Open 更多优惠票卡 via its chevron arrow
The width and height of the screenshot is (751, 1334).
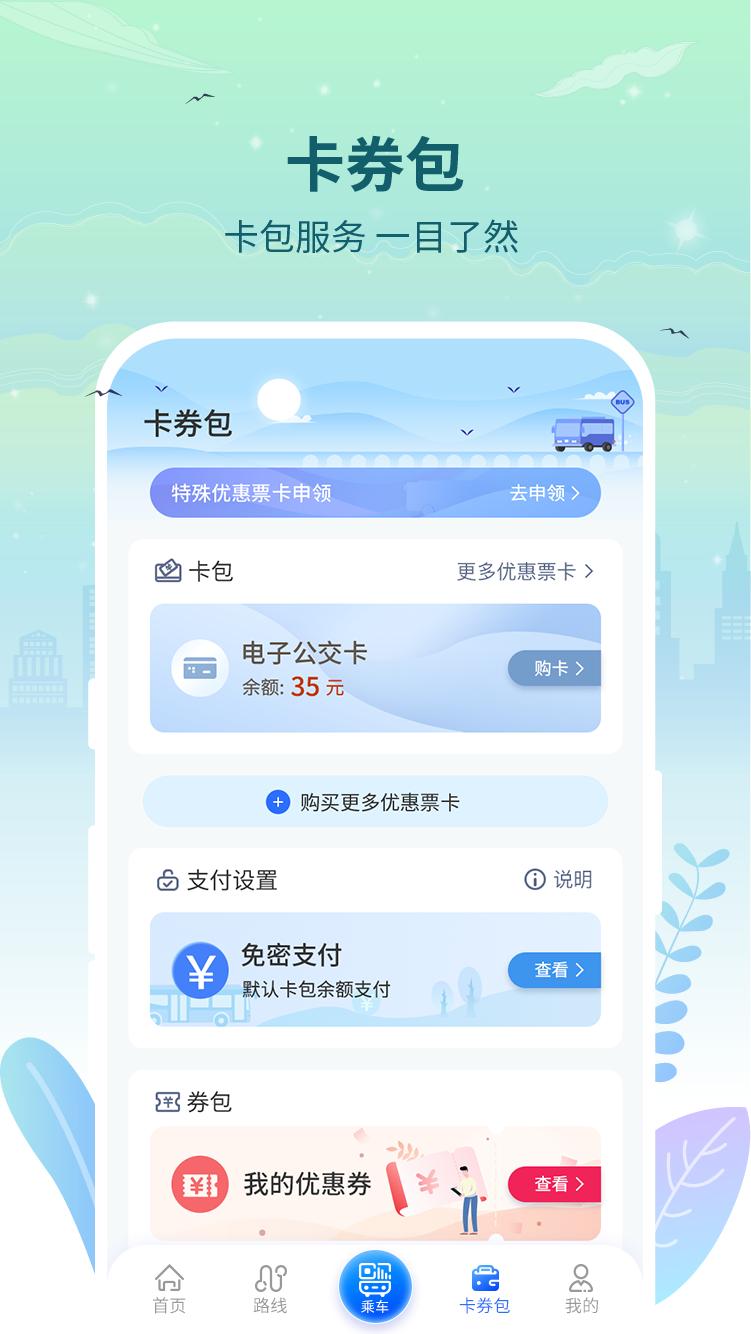tap(589, 570)
